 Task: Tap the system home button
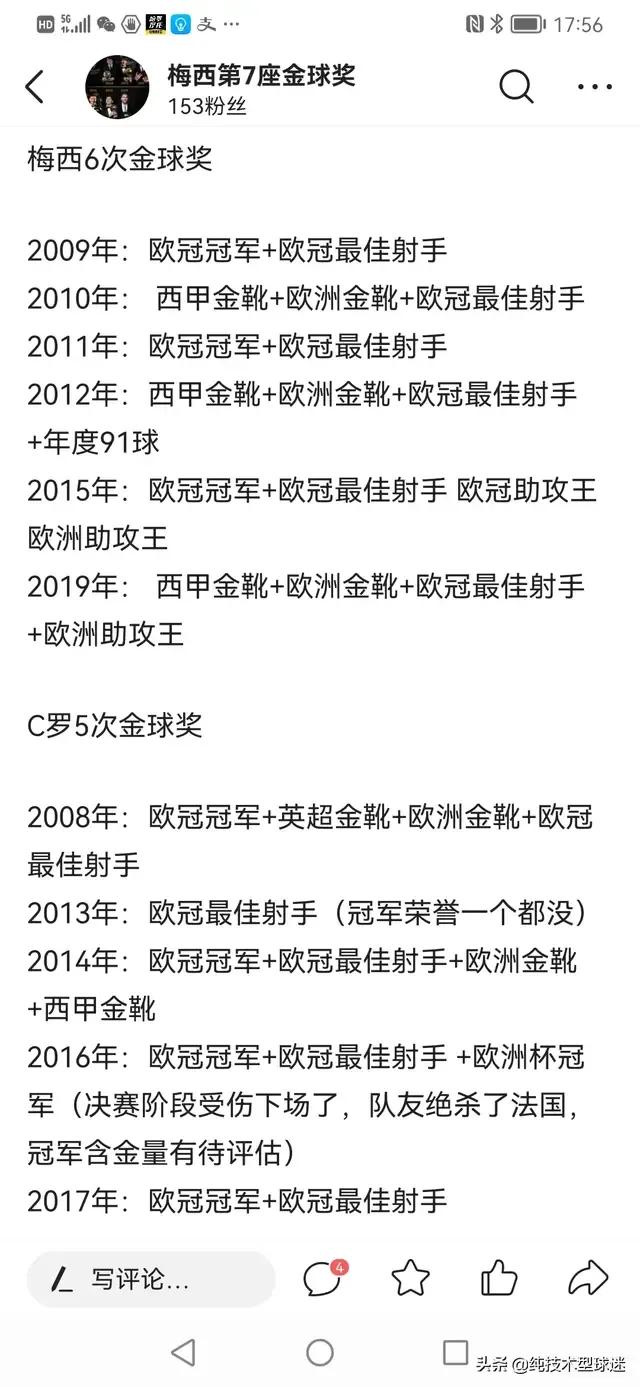click(x=320, y=1353)
